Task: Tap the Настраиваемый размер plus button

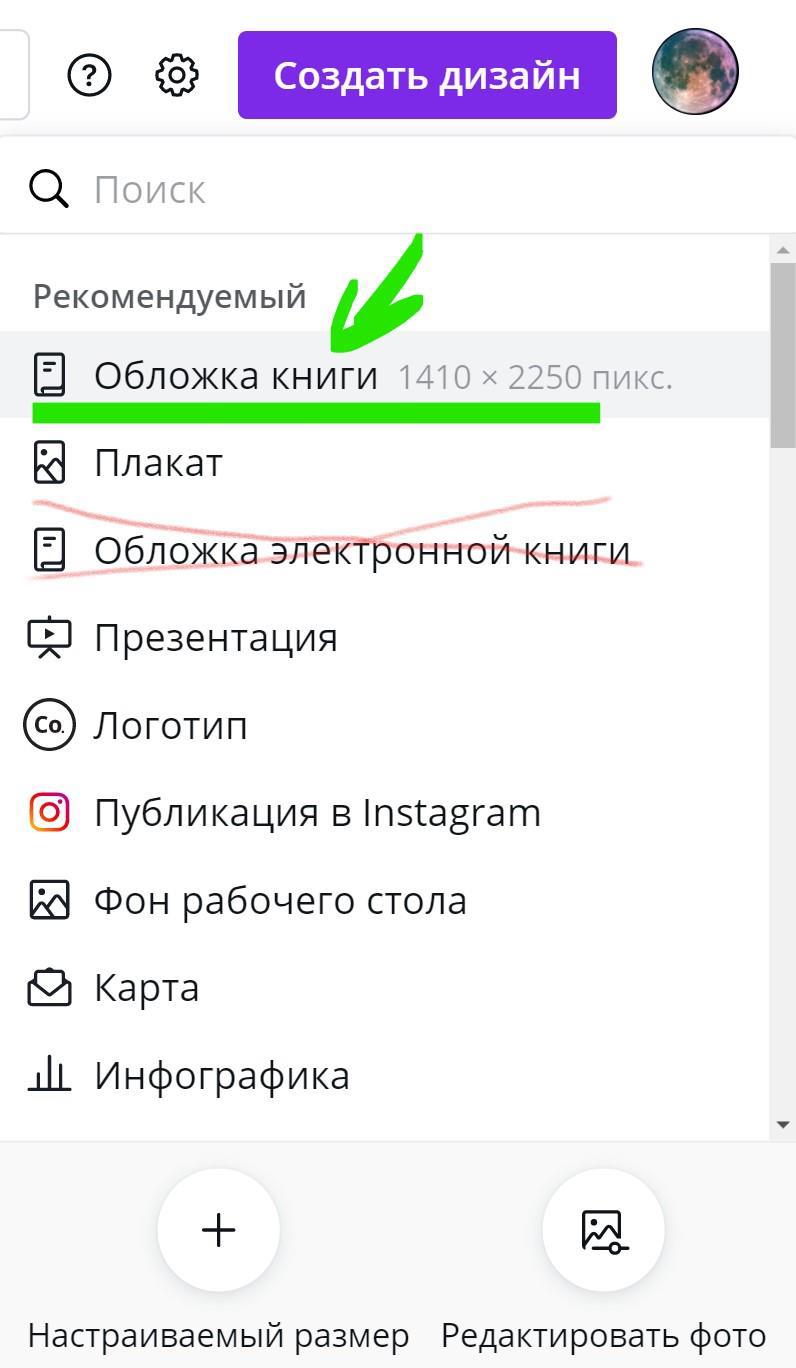Action: coord(218,1230)
